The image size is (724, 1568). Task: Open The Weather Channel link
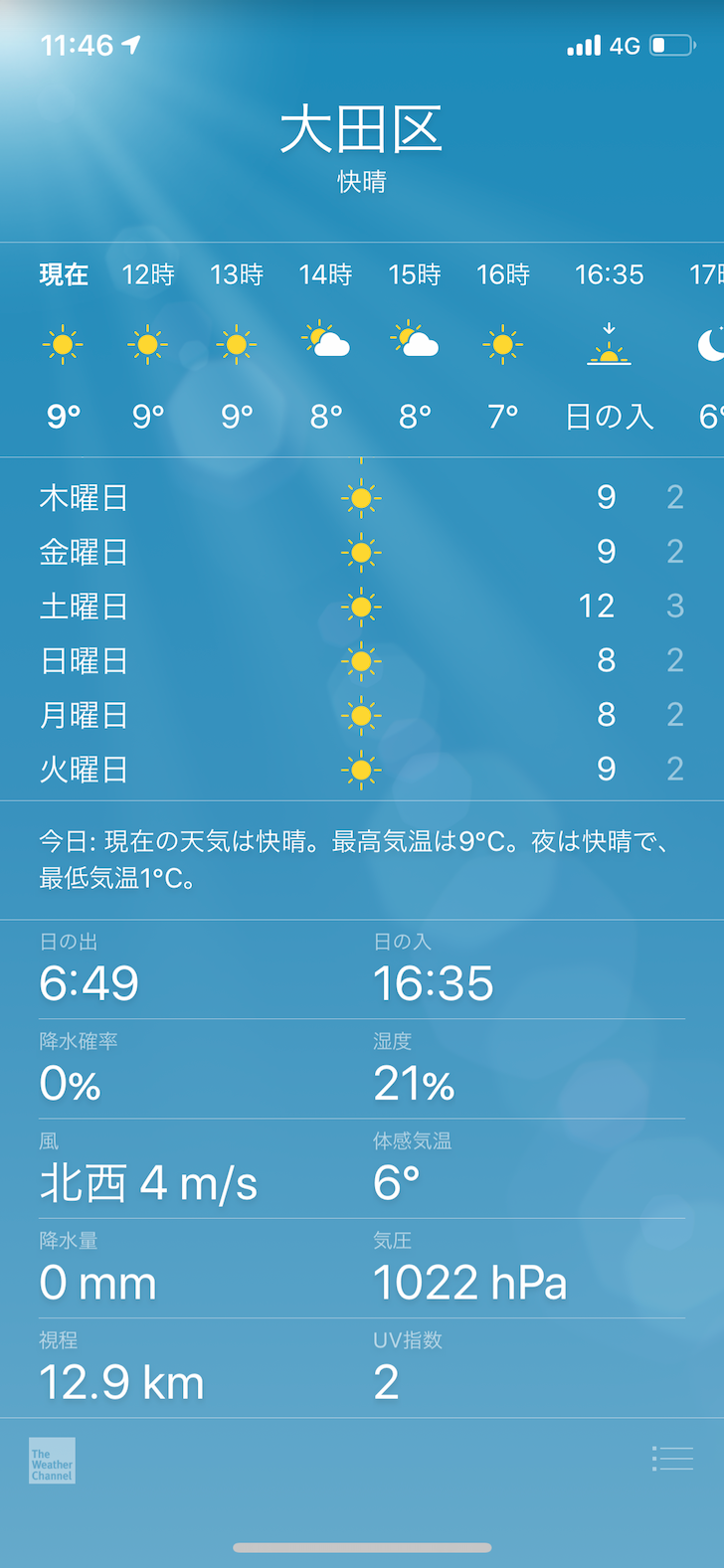pos(52,1461)
